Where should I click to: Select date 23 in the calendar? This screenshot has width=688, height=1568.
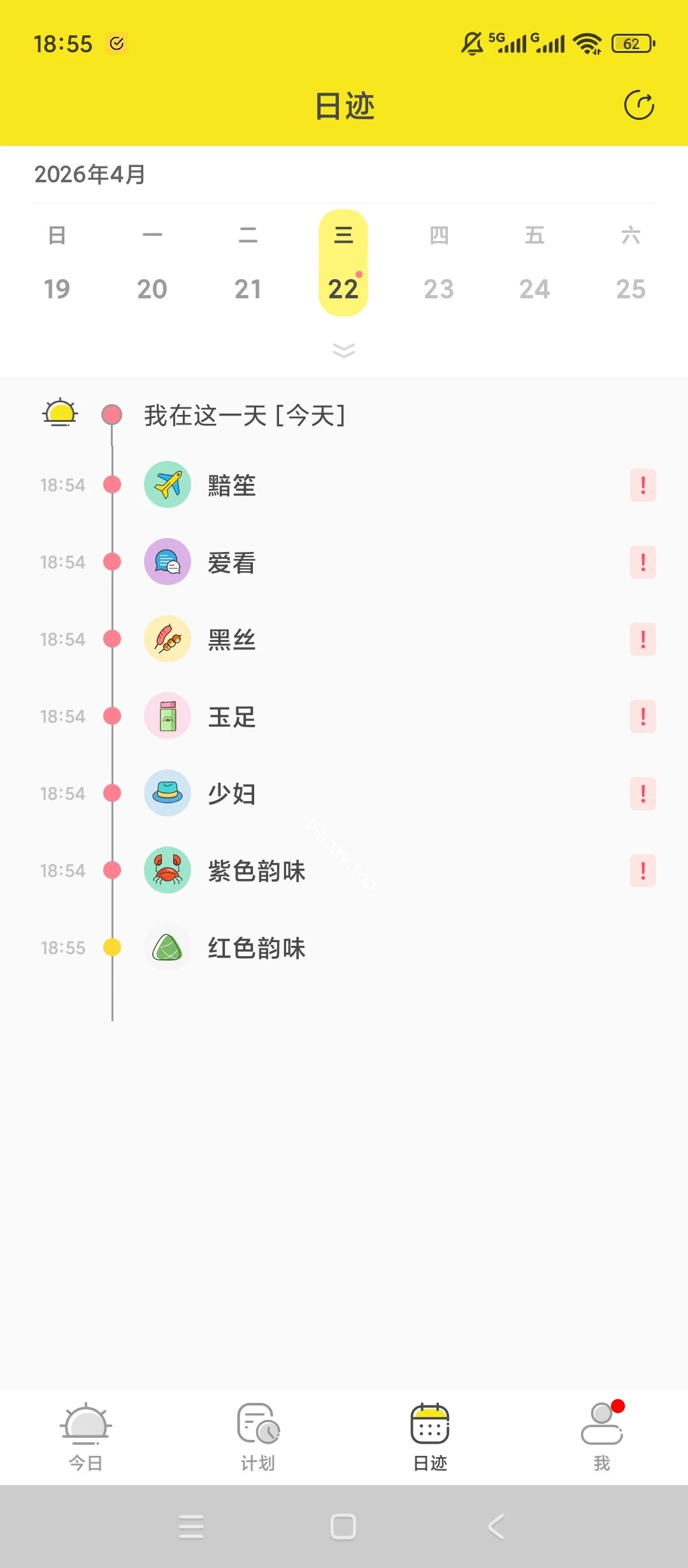(438, 289)
